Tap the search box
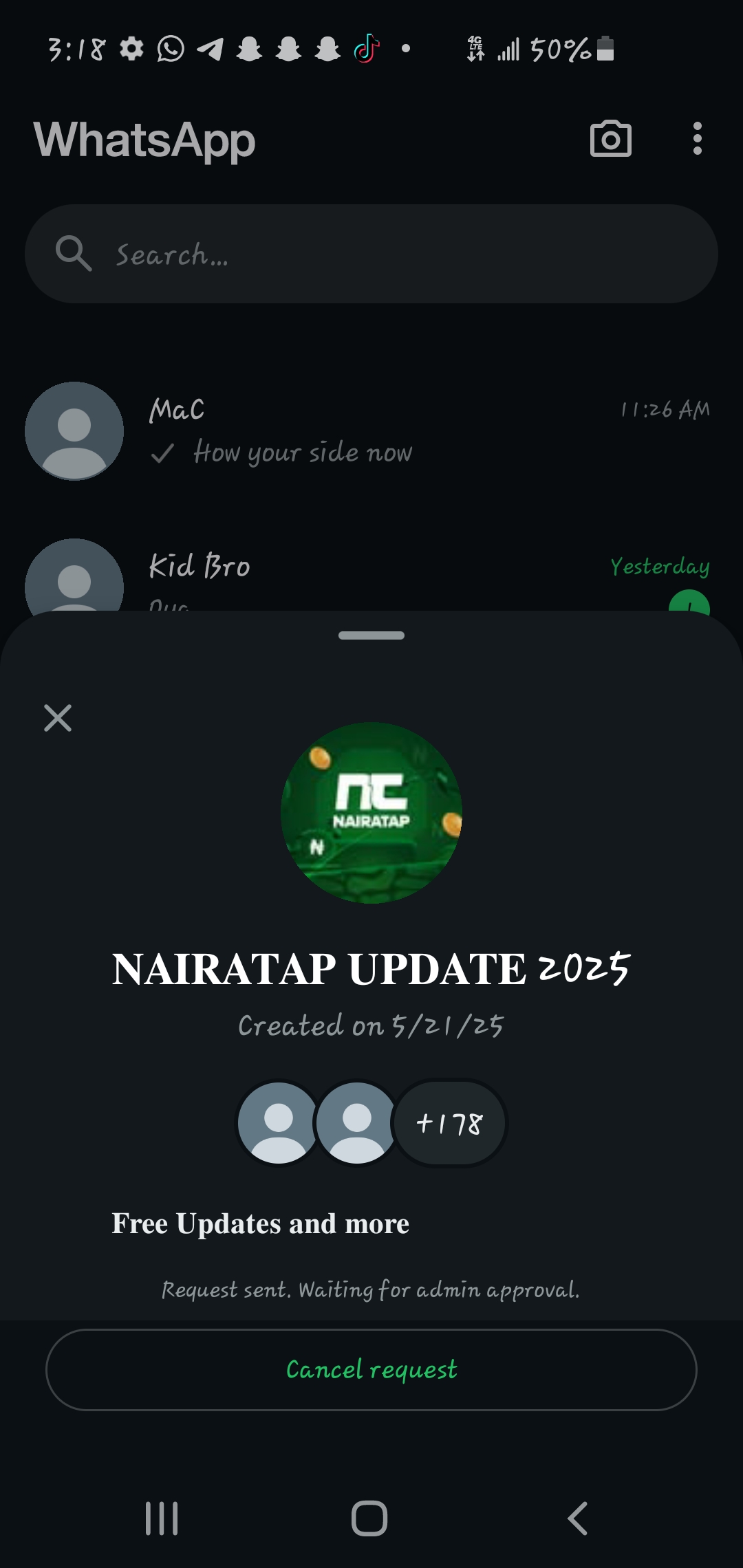Image resolution: width=743 pixels, height=1568 pixels. 371,254
